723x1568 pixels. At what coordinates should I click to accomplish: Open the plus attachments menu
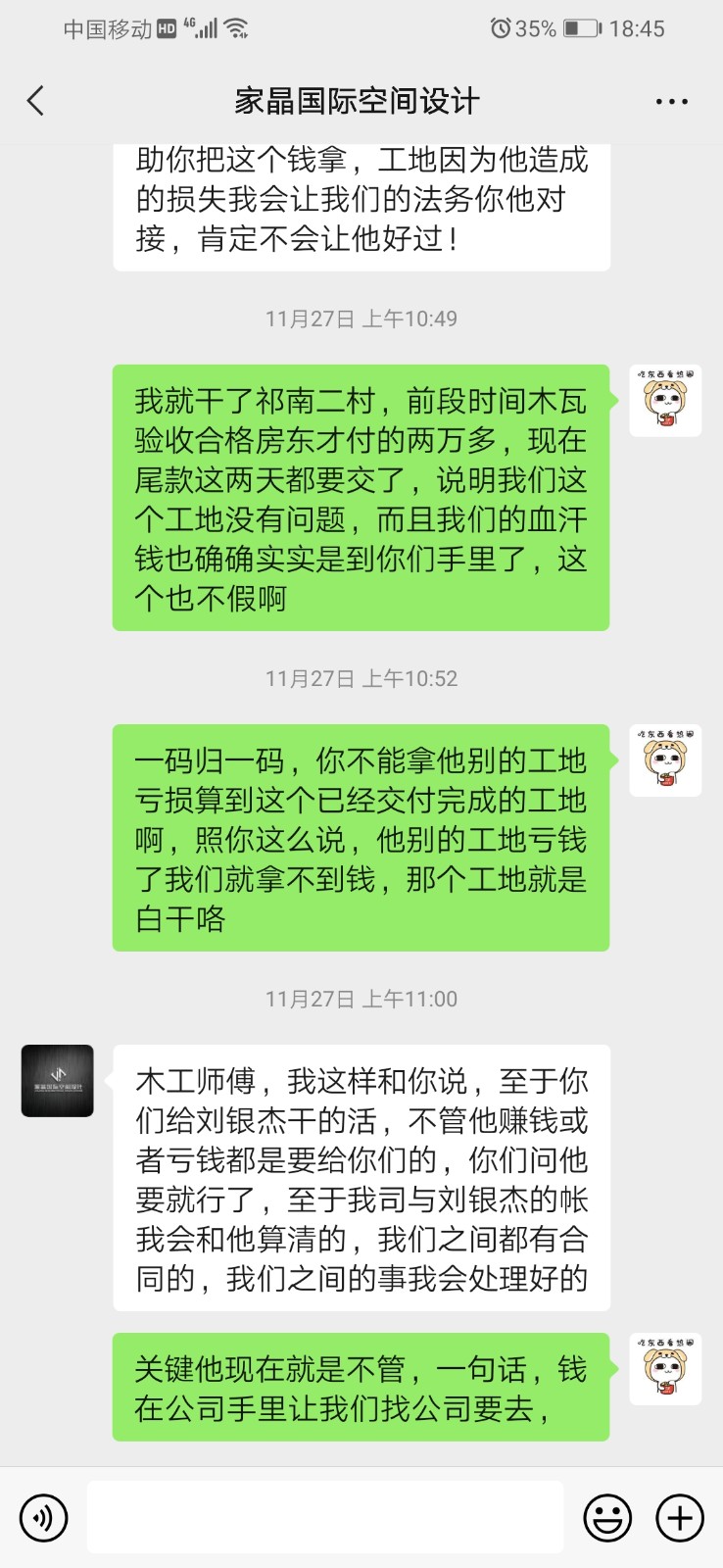pos(680,1518)
